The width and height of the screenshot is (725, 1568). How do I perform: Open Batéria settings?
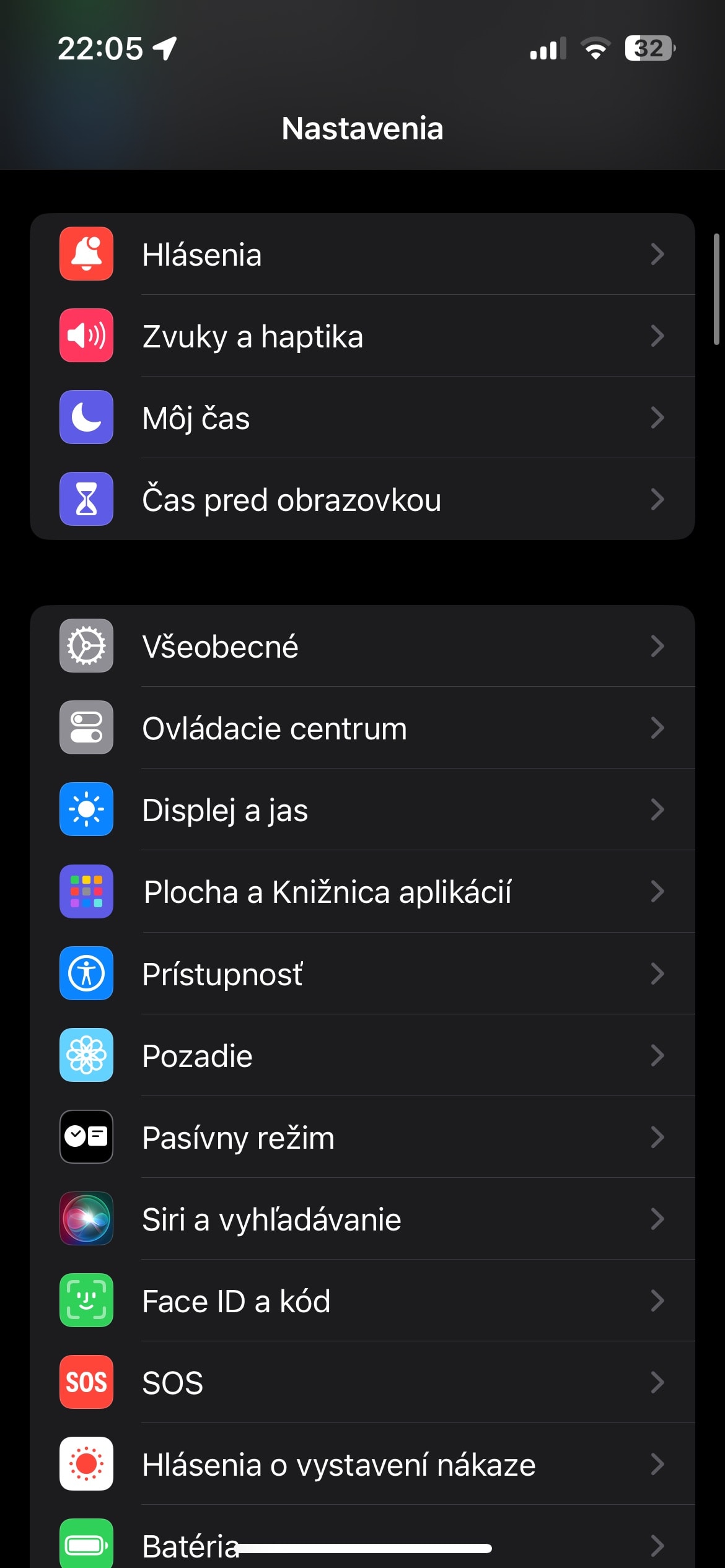tap(362, 1537)
